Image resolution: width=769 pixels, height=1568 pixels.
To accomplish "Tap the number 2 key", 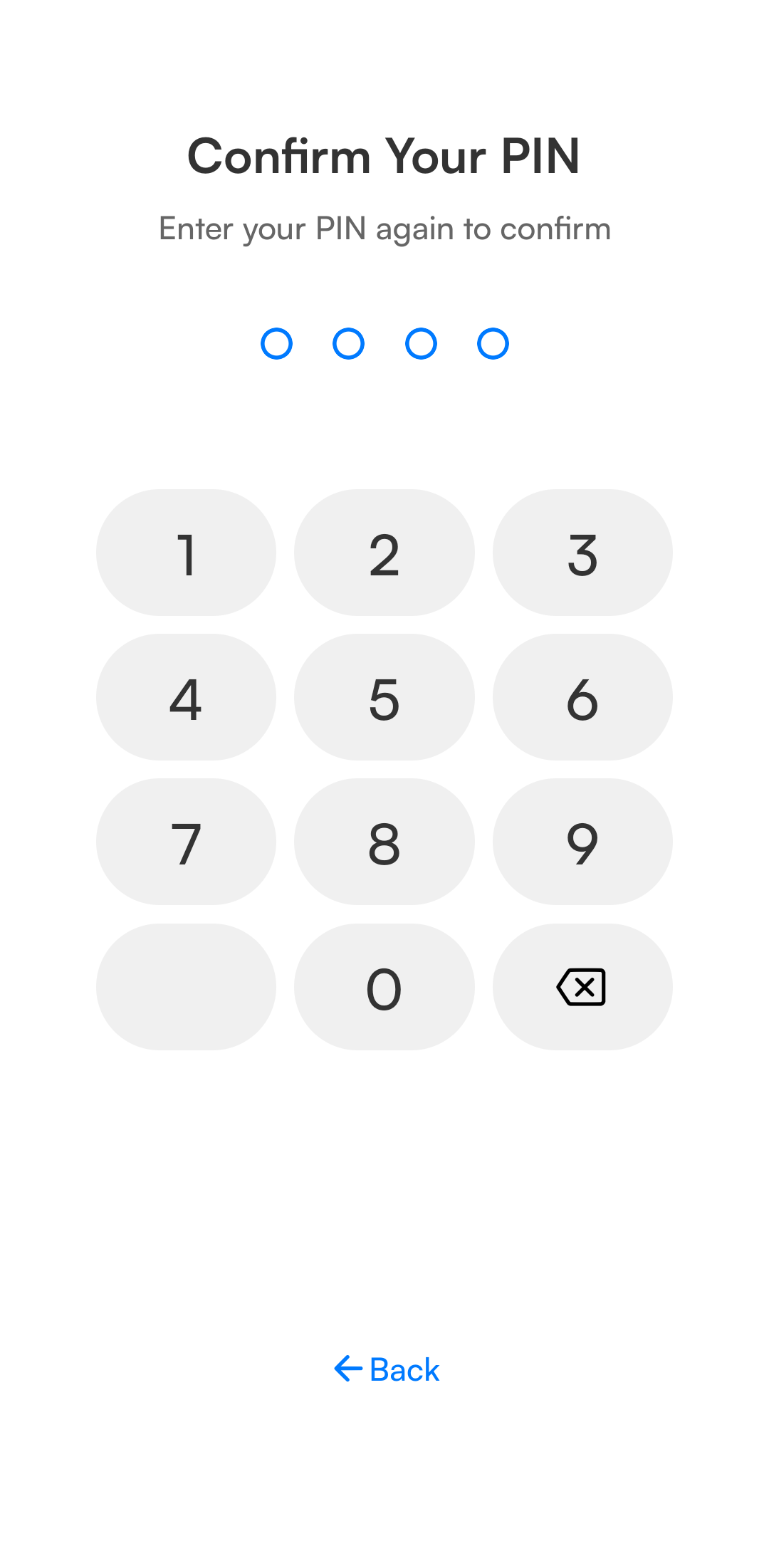I will [384, 553].
